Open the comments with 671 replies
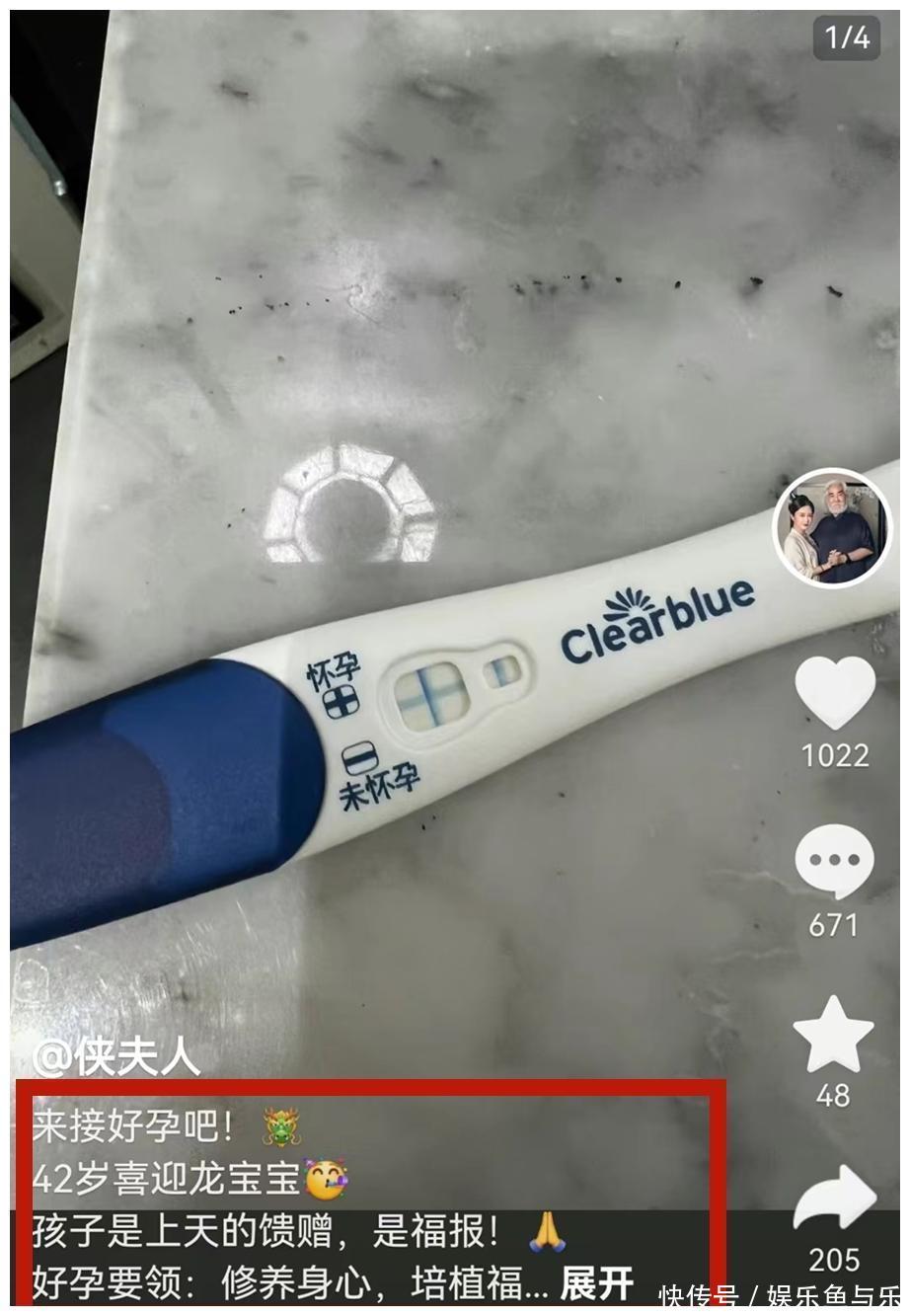The width and height of the screenshot is (910, 1316). click(834, 862)
